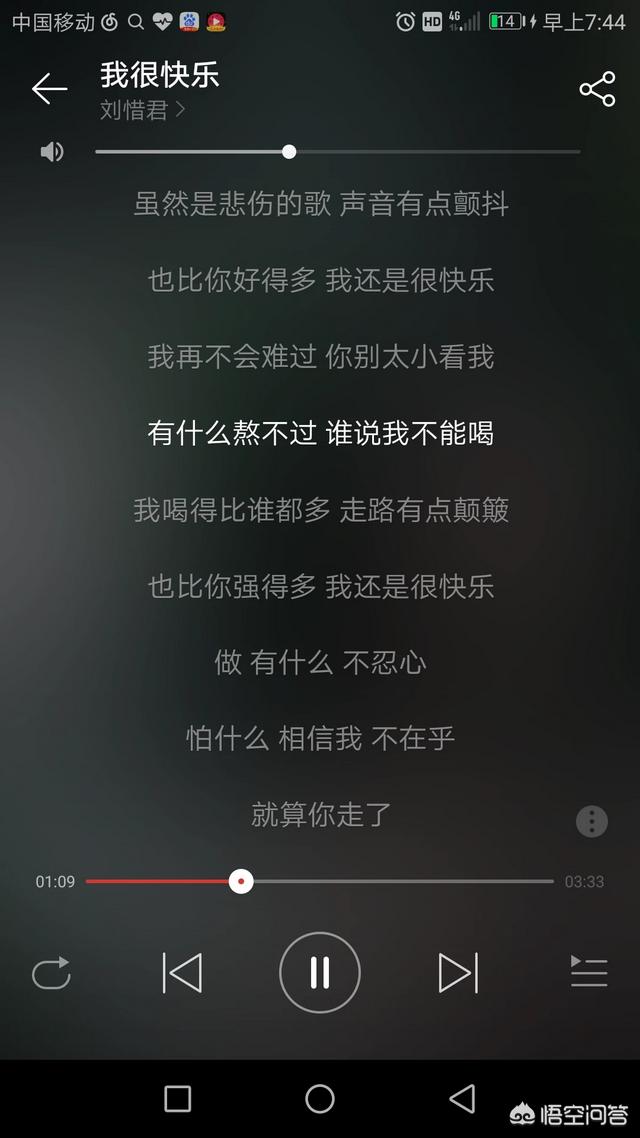Share the song 我很快乐
Viewport: 640px width, 1138px height.
click(x=597, y=89)
